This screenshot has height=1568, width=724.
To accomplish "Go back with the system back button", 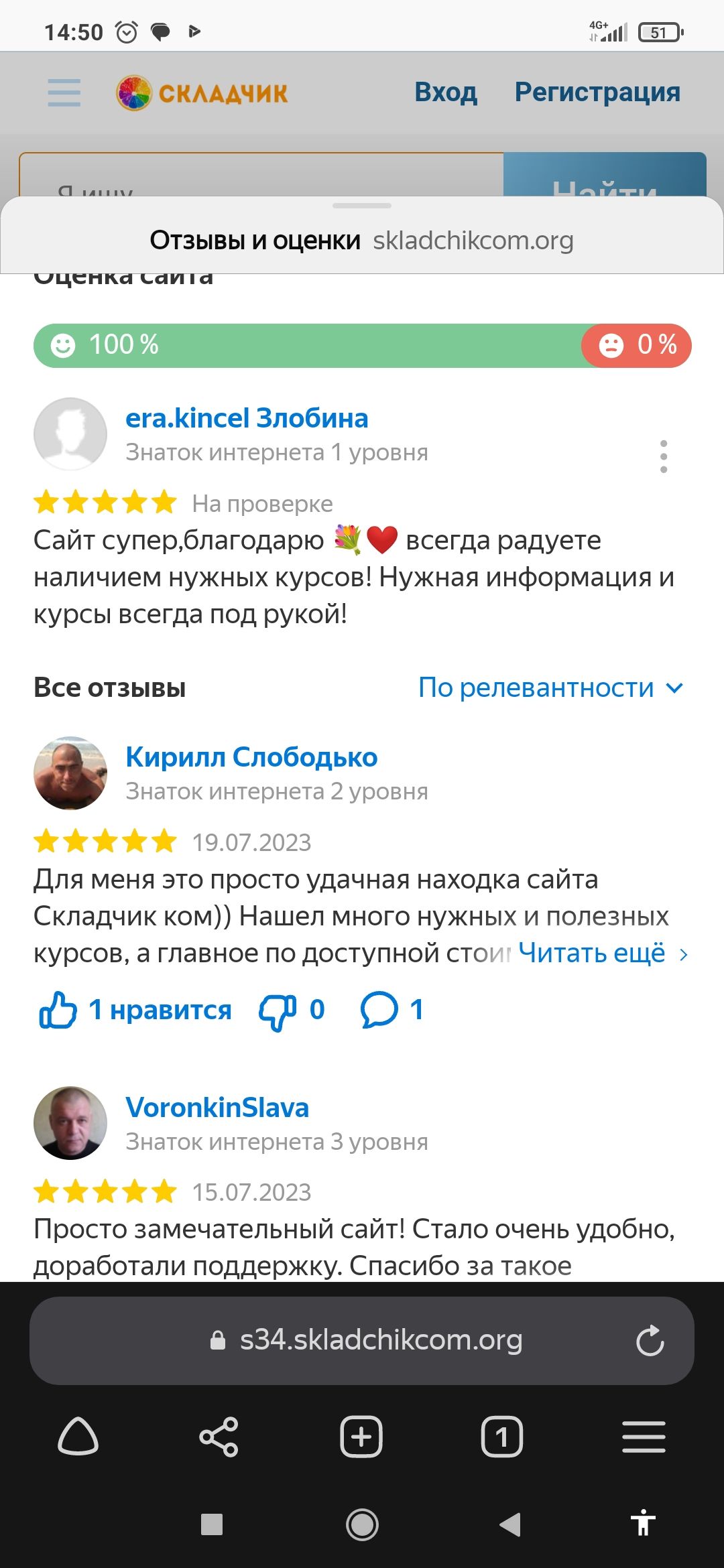I will (x=510, y=1524).
